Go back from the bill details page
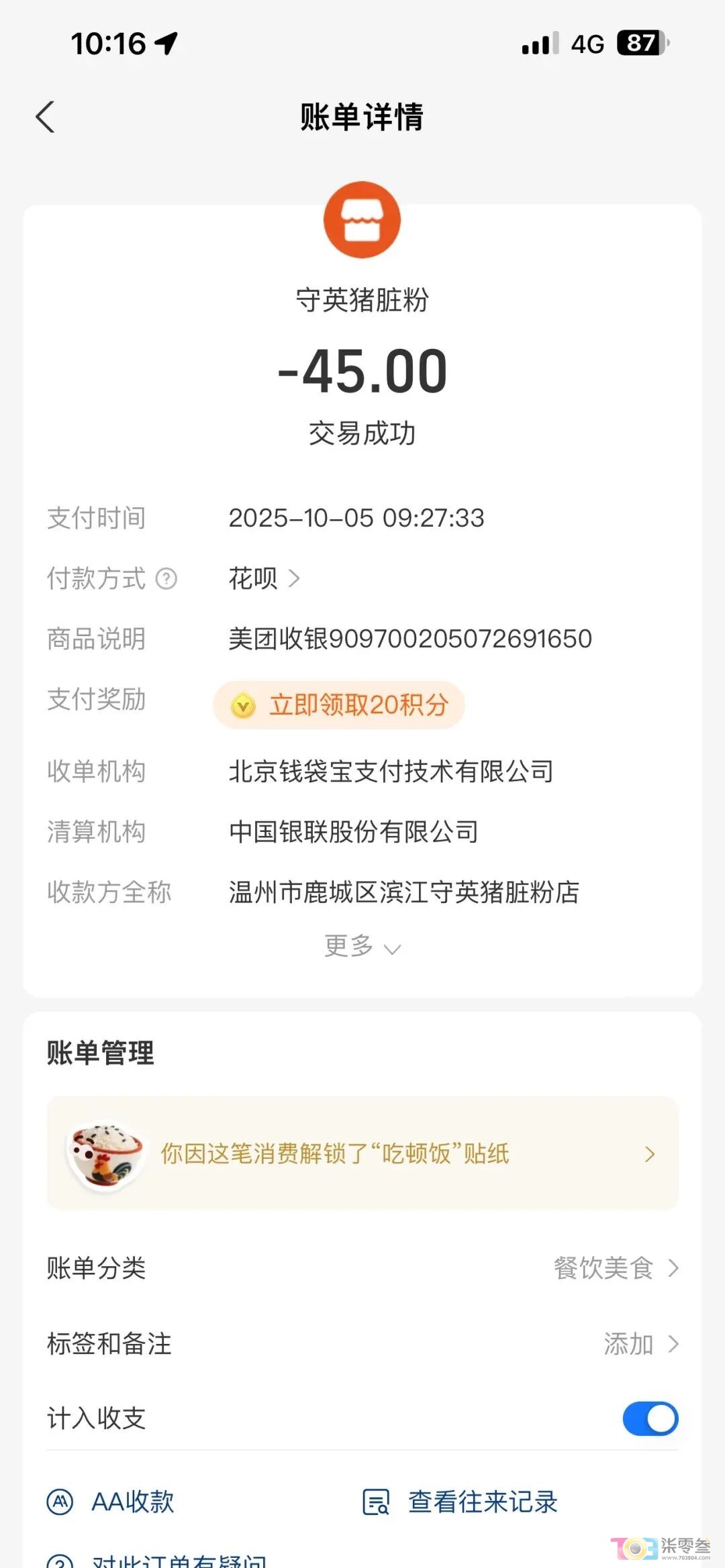The image size is (725, 1568). pos(45,117)
